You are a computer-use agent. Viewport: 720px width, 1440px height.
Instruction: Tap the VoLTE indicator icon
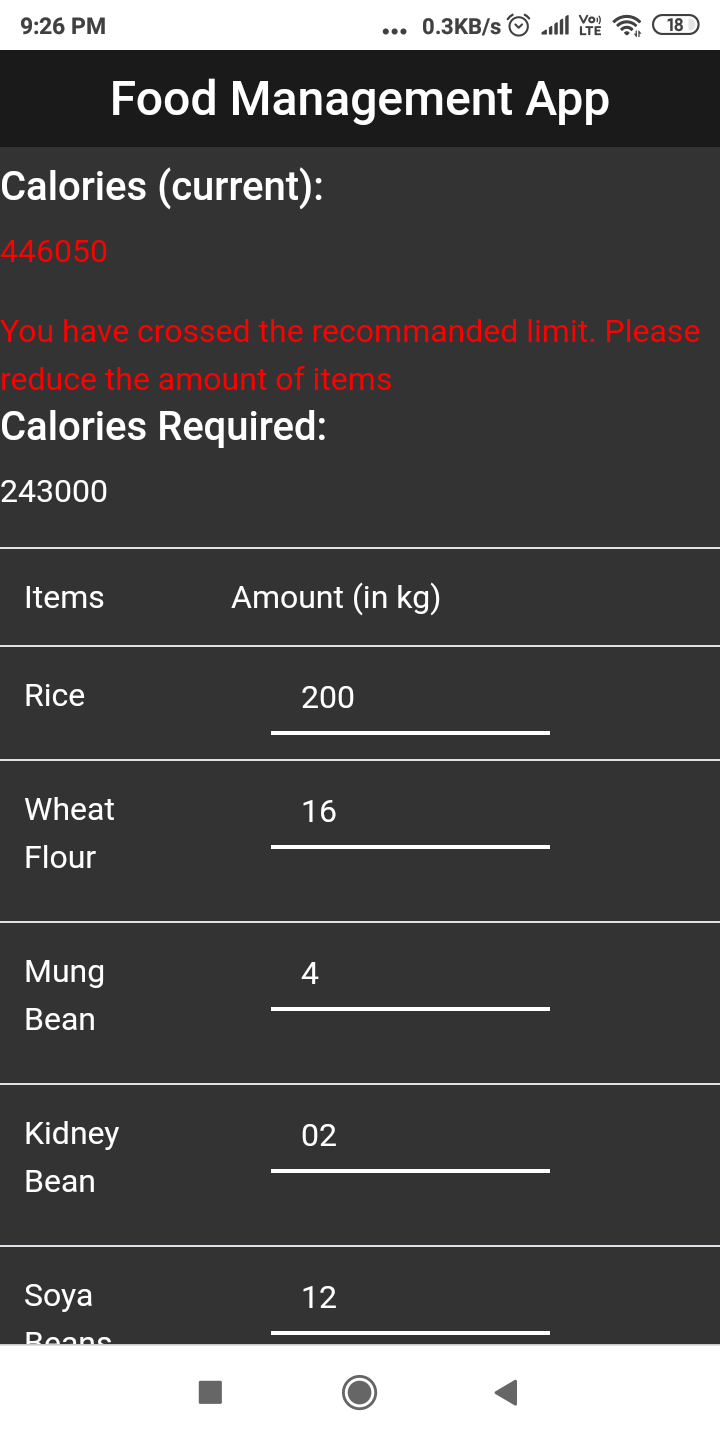tap(589, 26)
